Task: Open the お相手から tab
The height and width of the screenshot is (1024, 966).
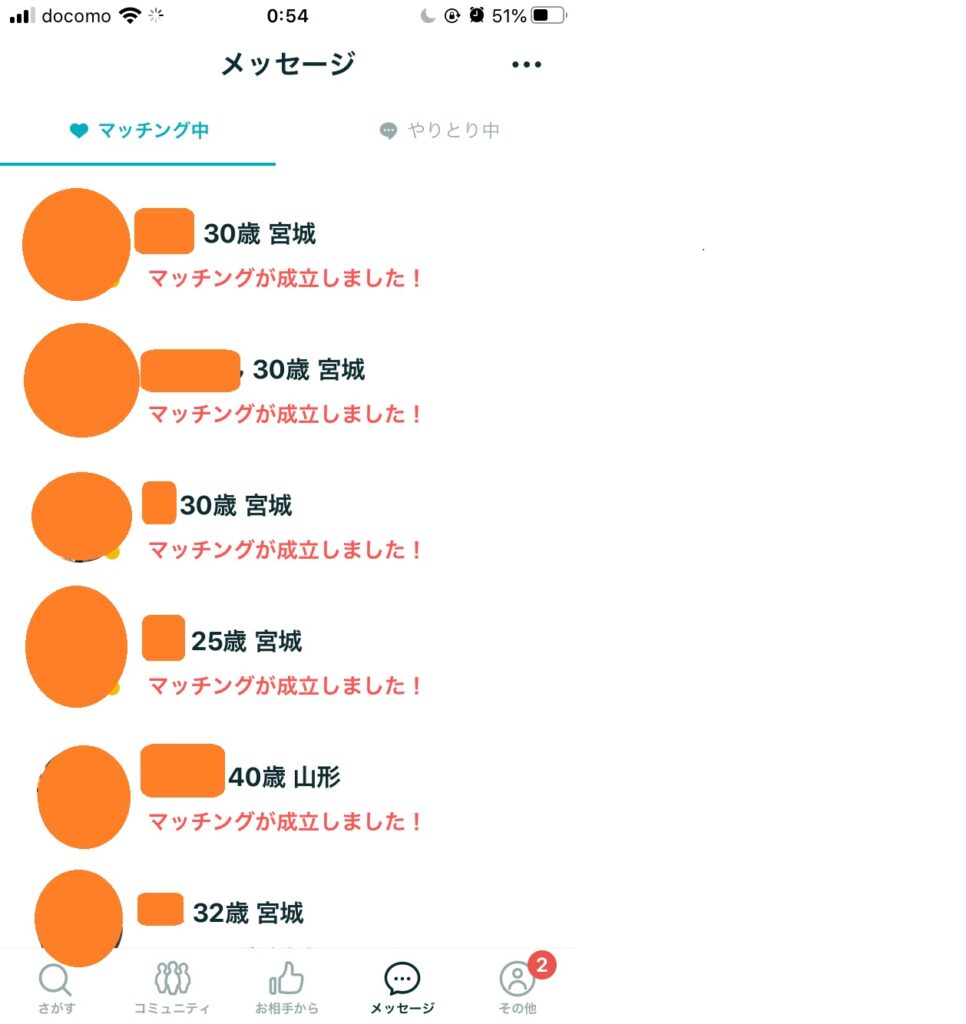Action: click(x=287, y=987)
